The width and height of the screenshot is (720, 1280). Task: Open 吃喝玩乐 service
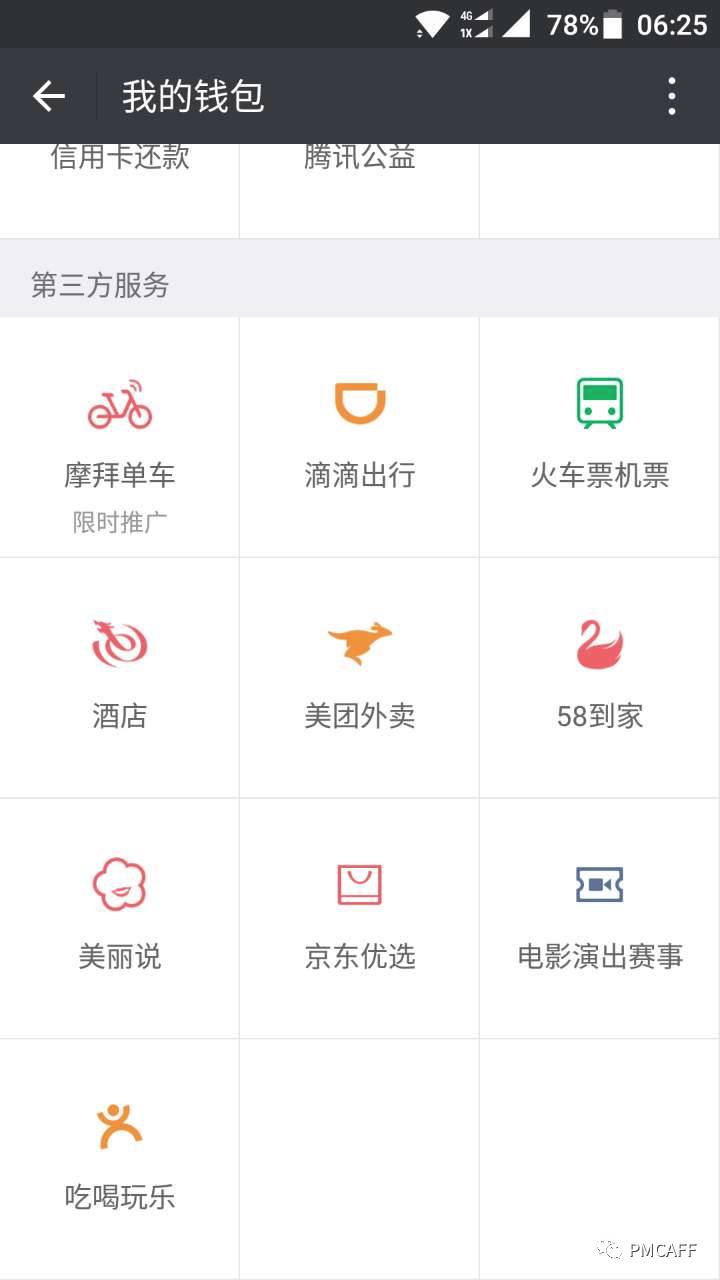120,1158
